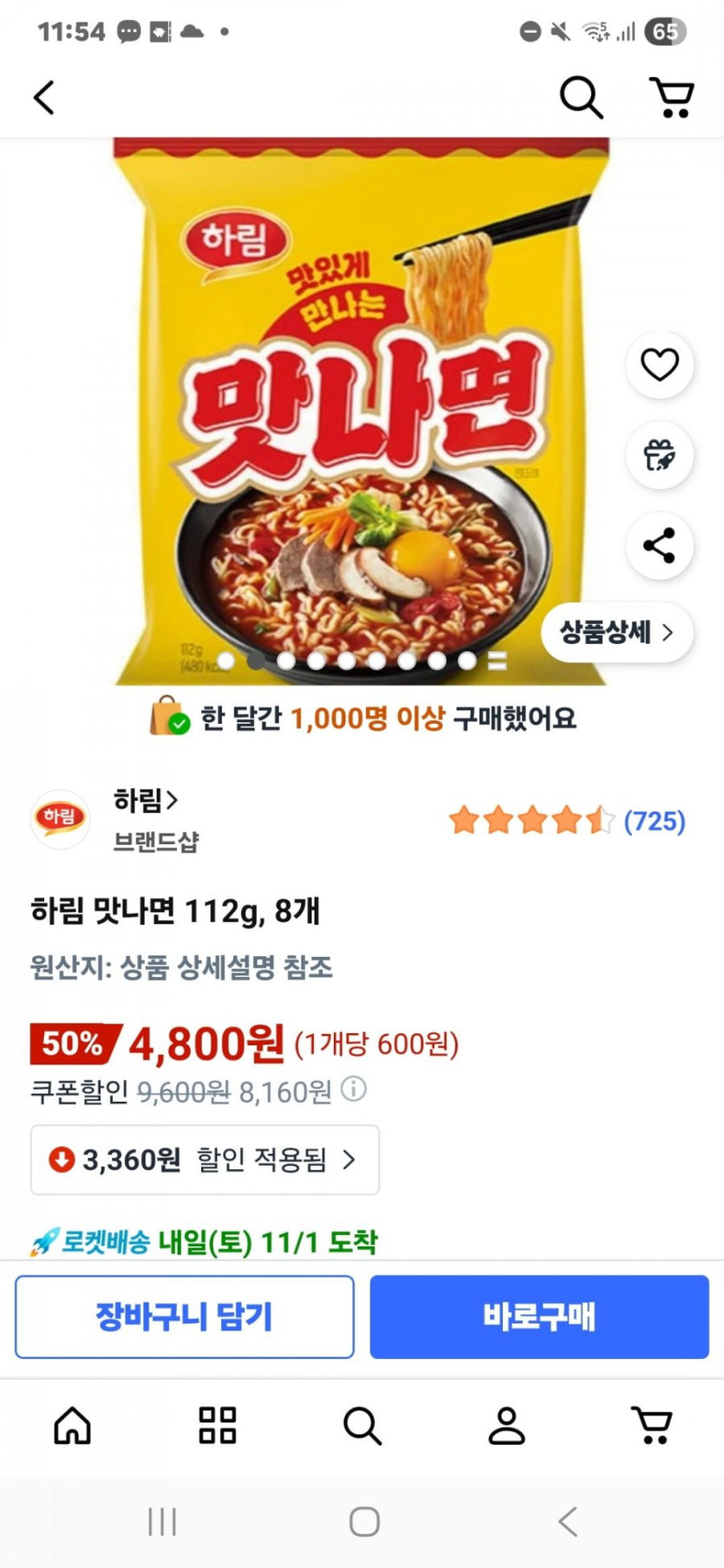Buy now with 바로구매
The image size is (724, 1568).
point(539,1317)
